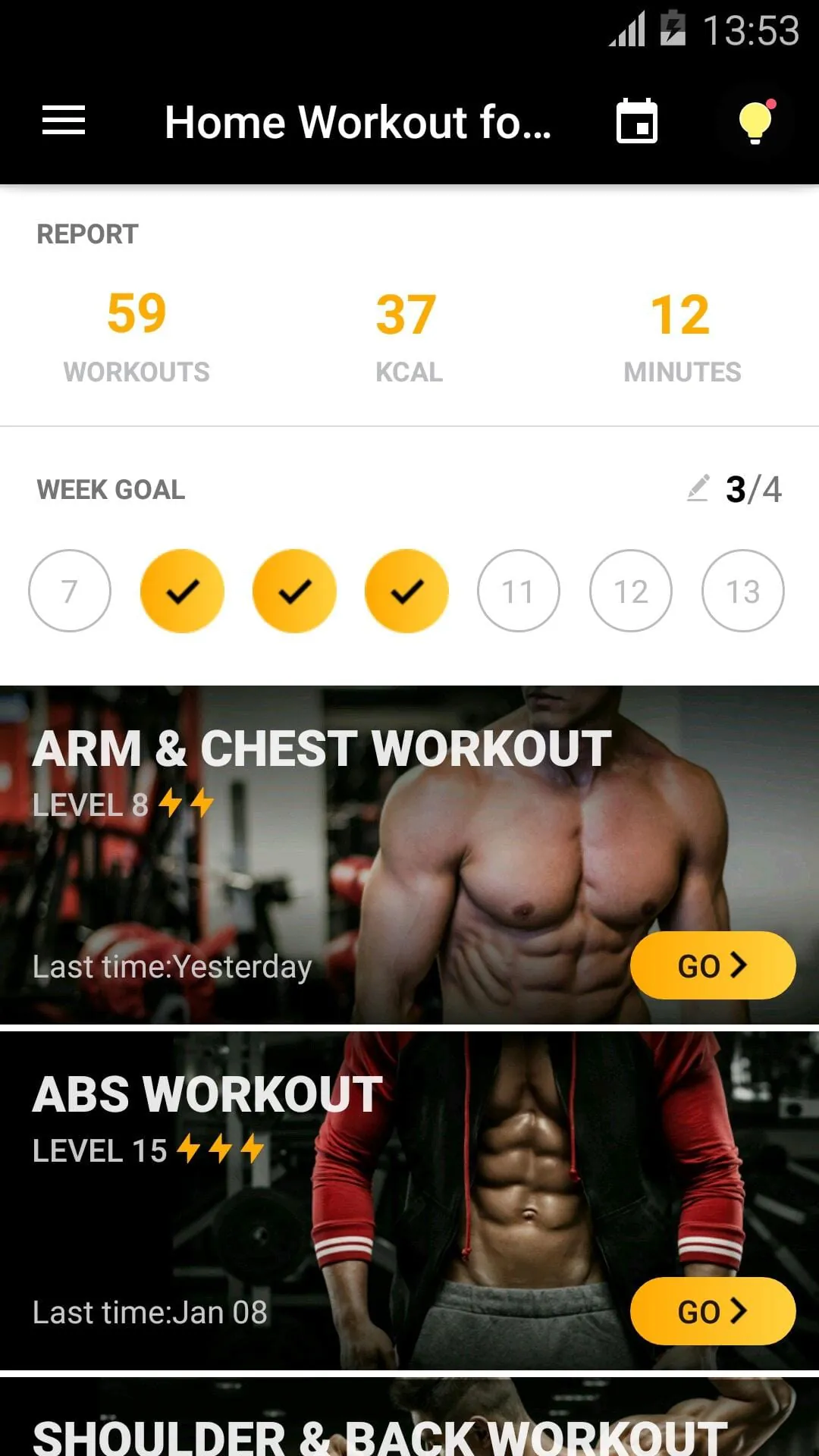819x1456 pixels.
Task: Open the workout calendar icon
Action: coord(635,121)
